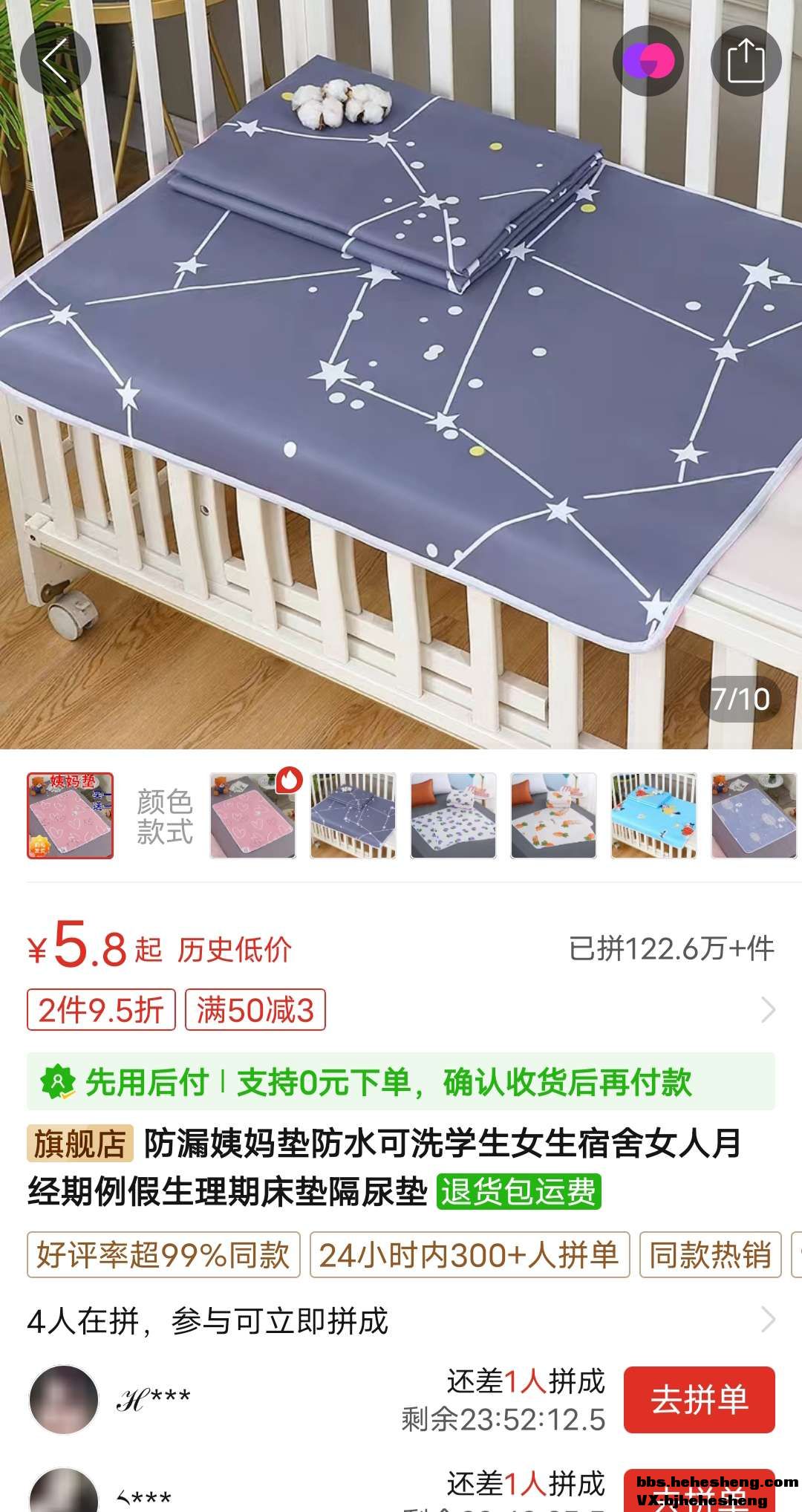View the 满50减3 coupon
This screenshot has width=802, height=1512.
(255, 1010)
